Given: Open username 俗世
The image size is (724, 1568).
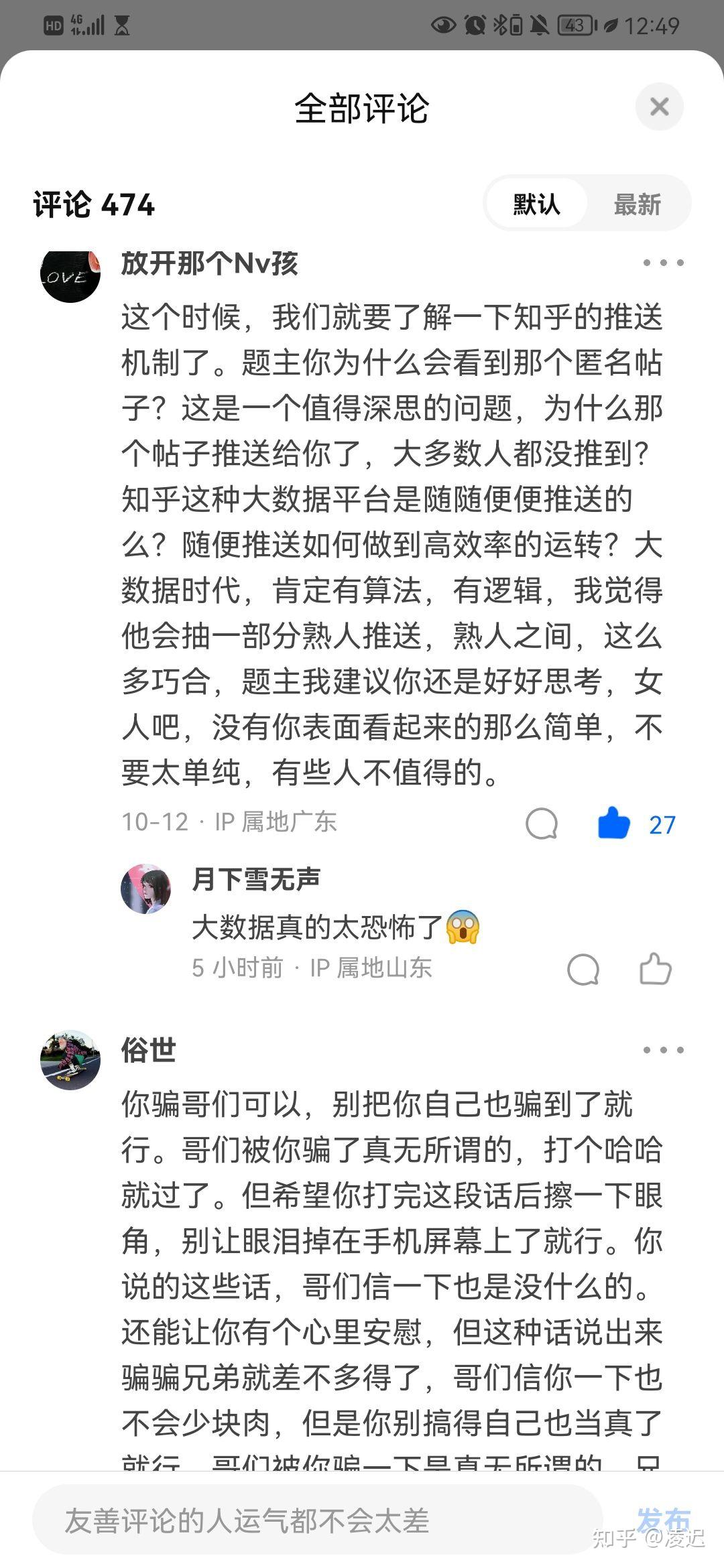Looking at the screenshot, I should (x=148, y=1050).
